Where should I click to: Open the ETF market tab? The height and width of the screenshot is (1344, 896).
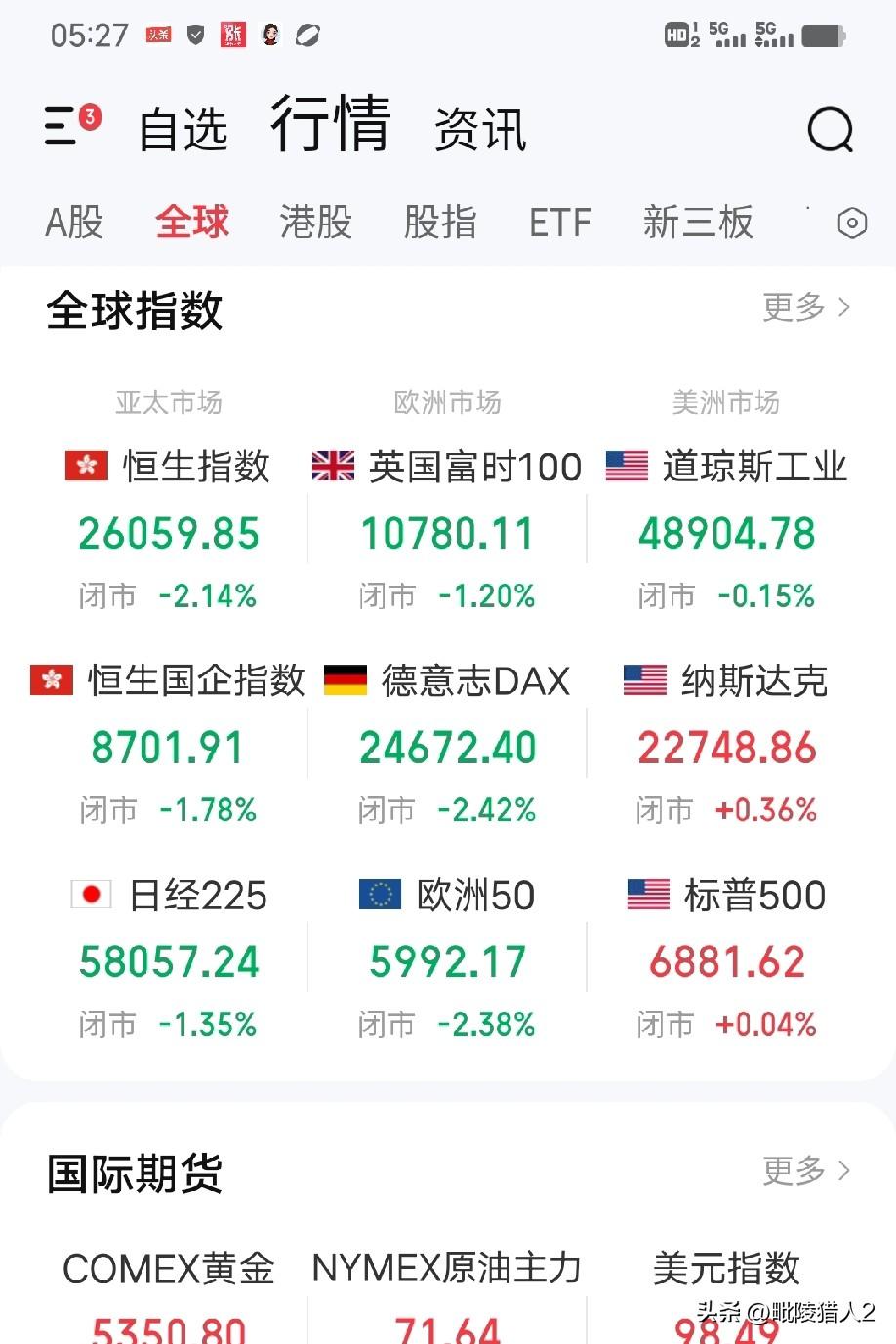(x=560, y=223)
